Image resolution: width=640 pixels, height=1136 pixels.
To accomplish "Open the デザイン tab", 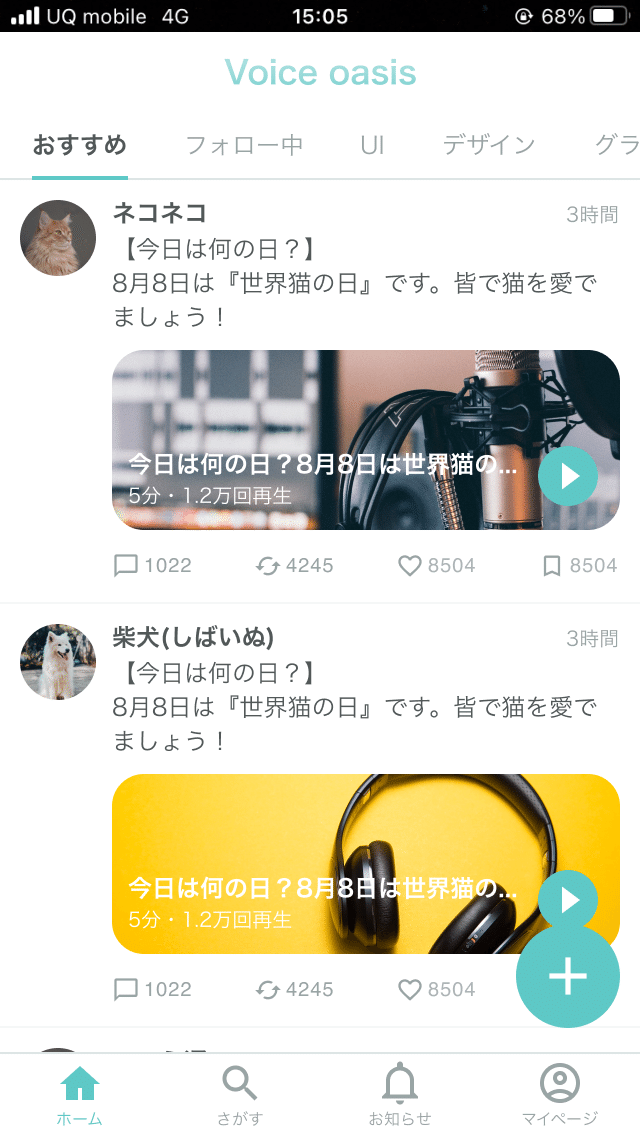I will (489, 145).
